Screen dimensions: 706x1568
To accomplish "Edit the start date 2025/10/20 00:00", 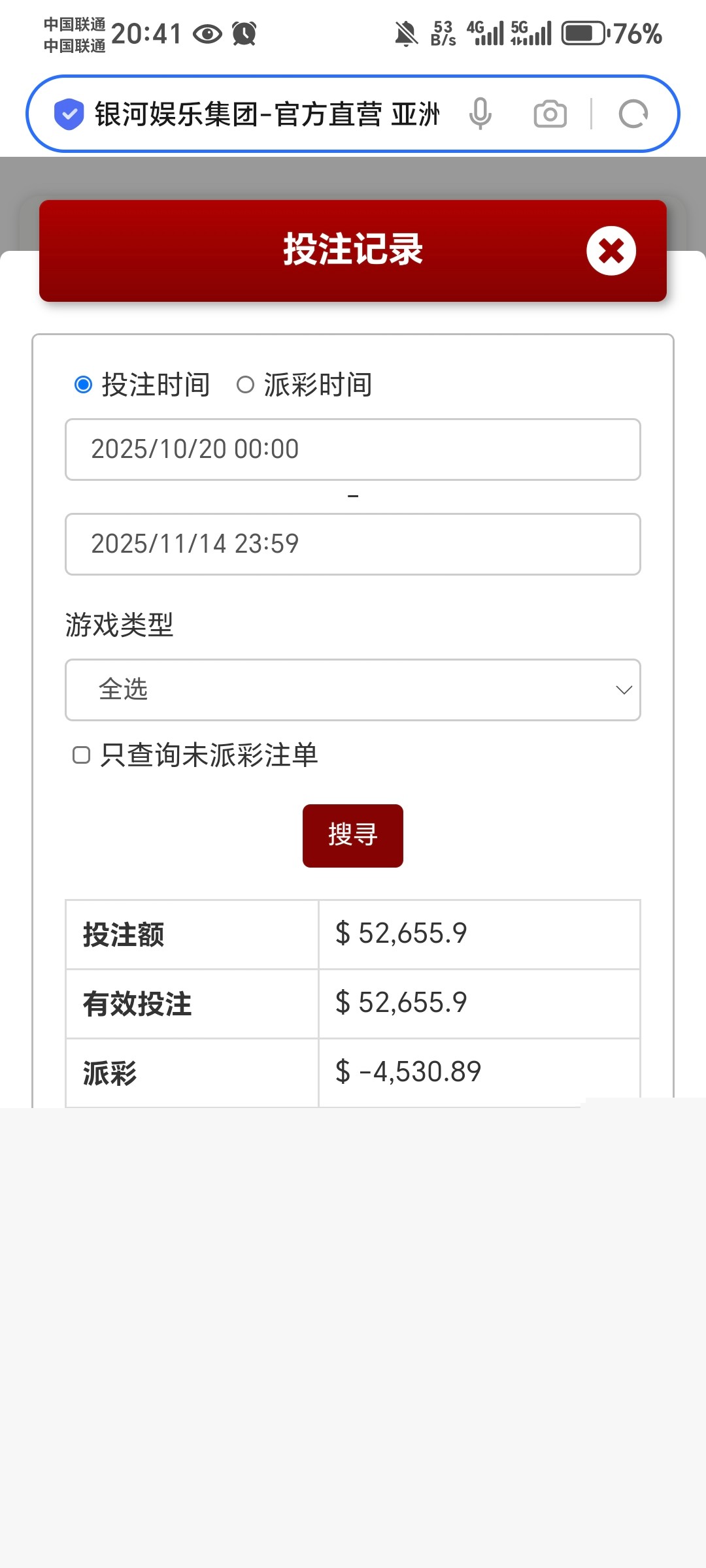I will pos(352,449).
